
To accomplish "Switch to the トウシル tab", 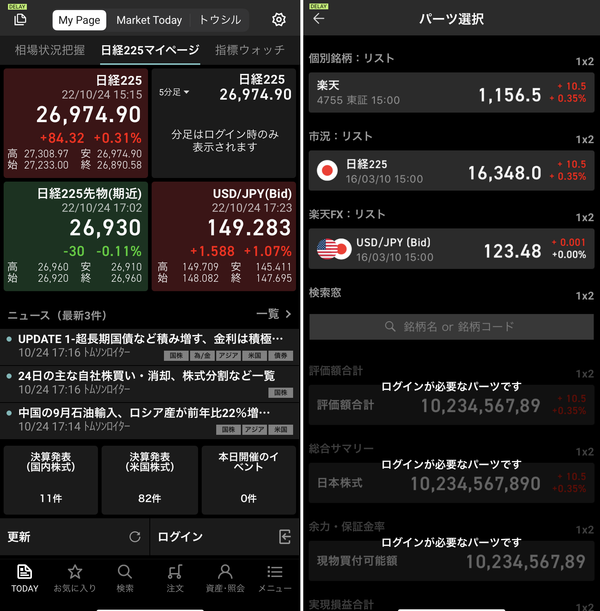I will point(220,20).
